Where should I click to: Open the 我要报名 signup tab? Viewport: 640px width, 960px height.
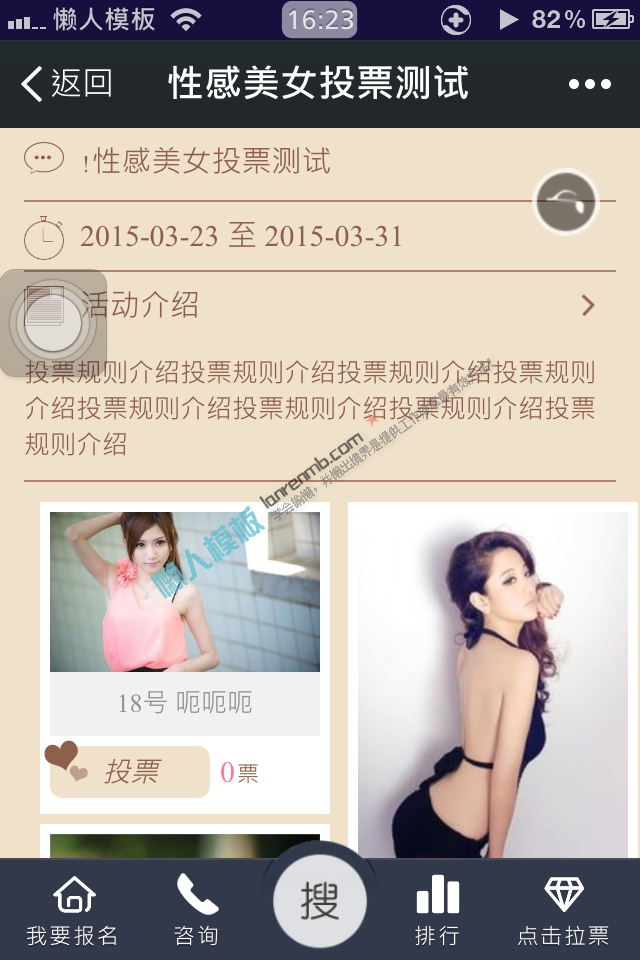pyautogui.click(x=73, y=912)
